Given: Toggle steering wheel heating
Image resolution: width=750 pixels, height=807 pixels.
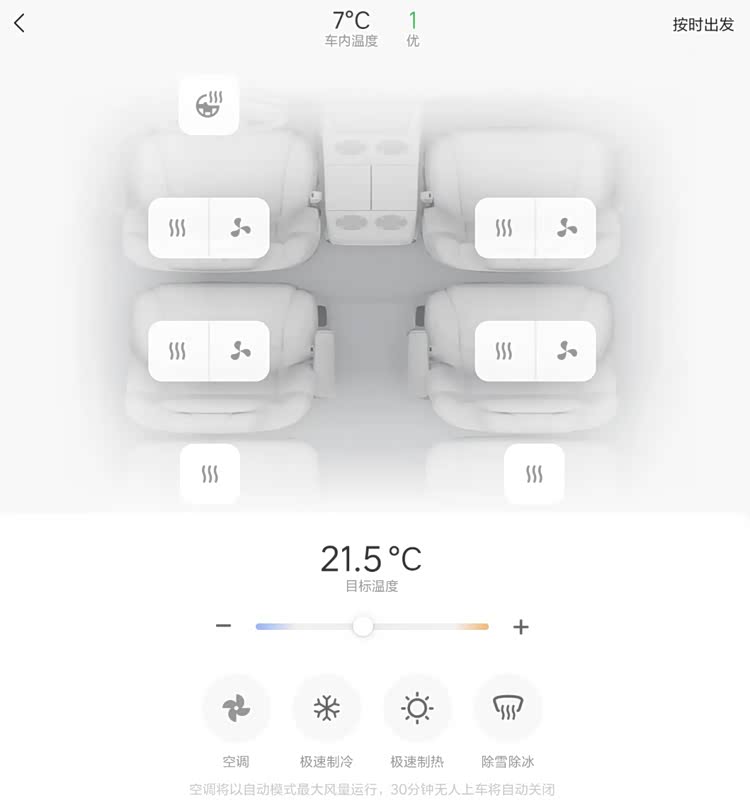Looking at the screenshot, I should 209,104.
